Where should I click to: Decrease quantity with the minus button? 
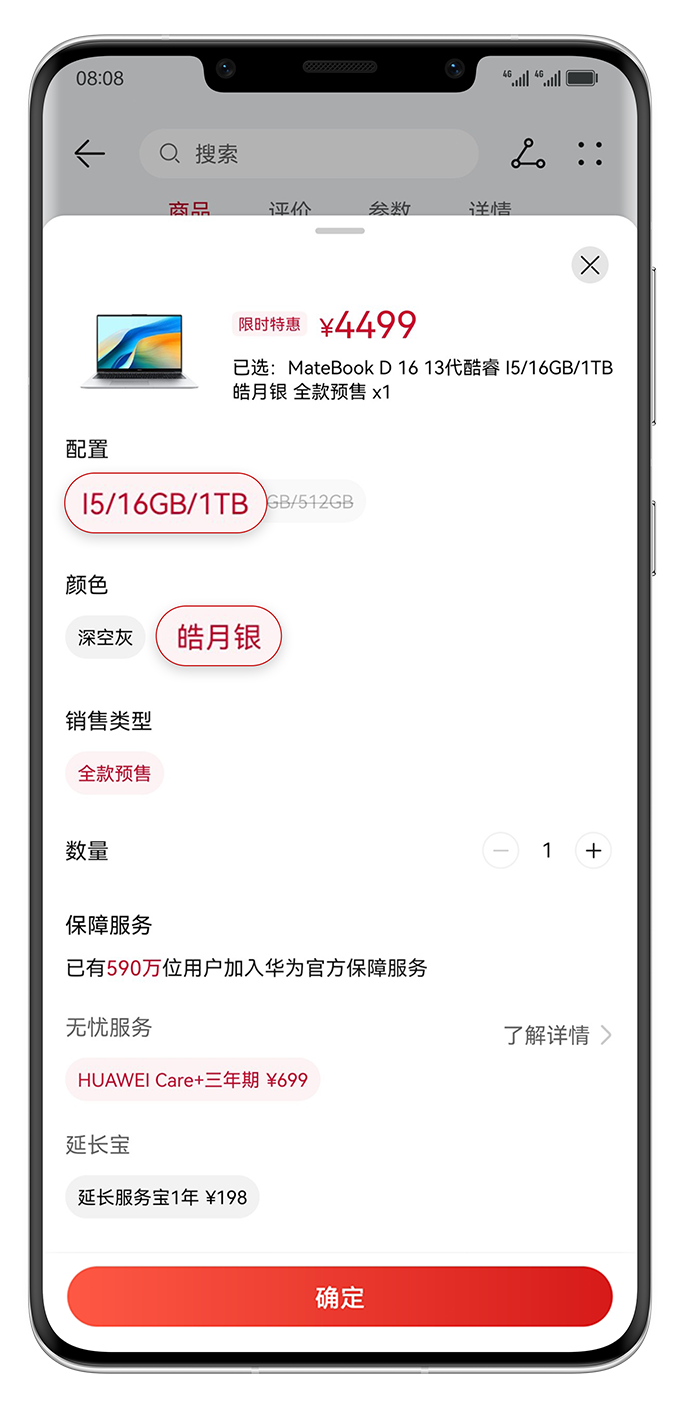501,851
